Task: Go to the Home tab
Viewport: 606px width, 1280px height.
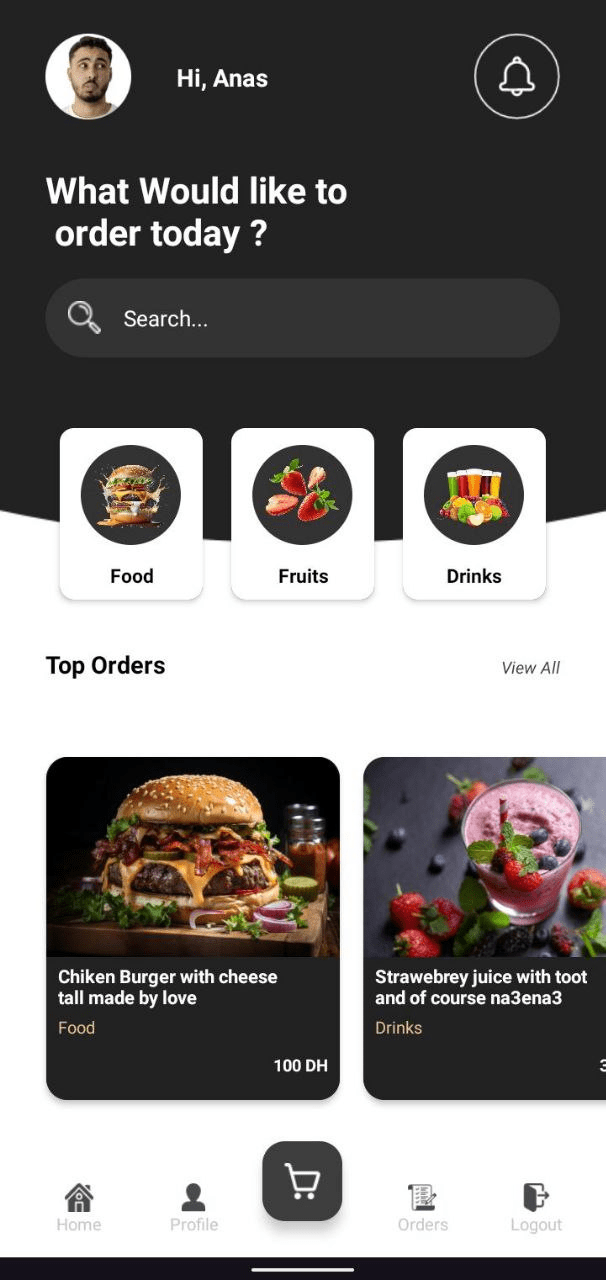Action: (x=79, y=1207)
